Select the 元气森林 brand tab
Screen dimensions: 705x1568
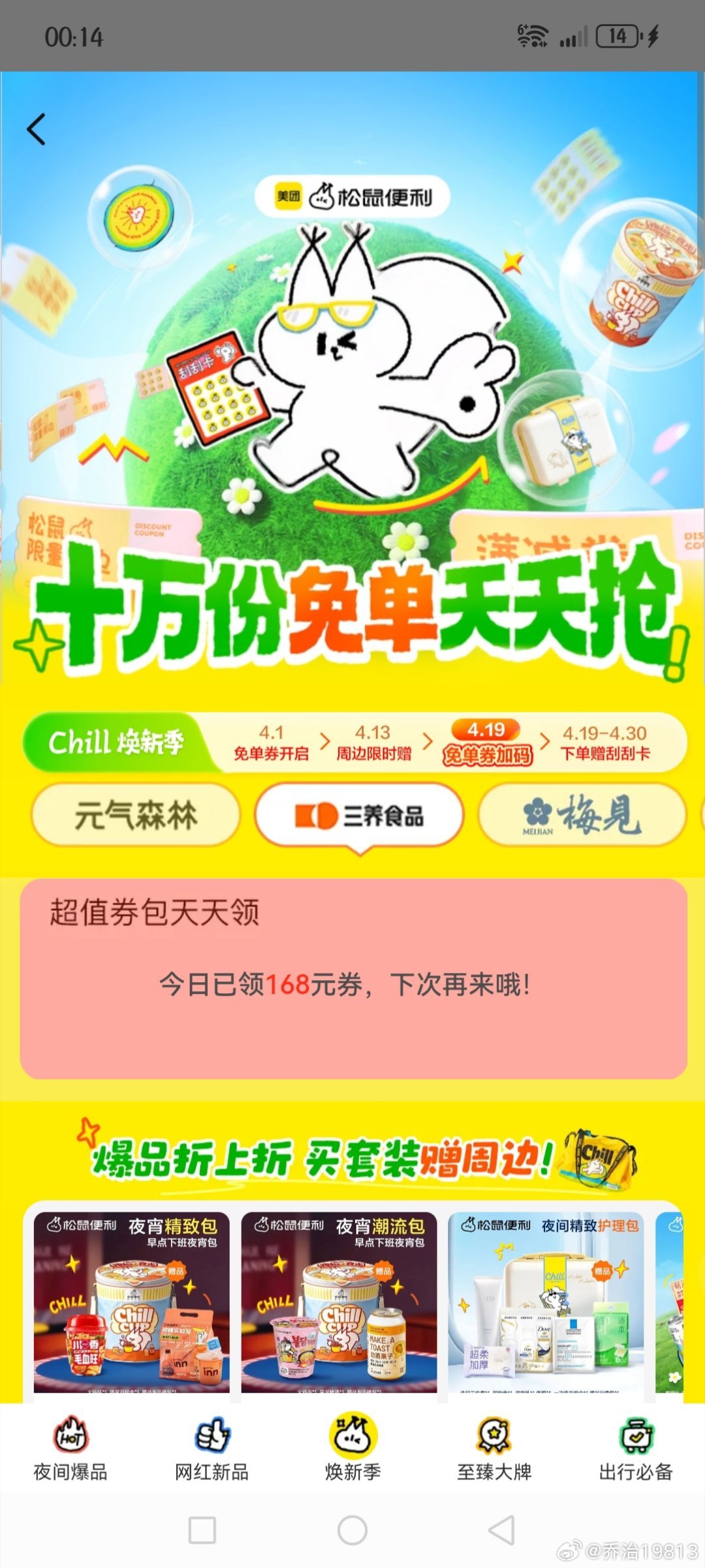(x=136, y=815)
